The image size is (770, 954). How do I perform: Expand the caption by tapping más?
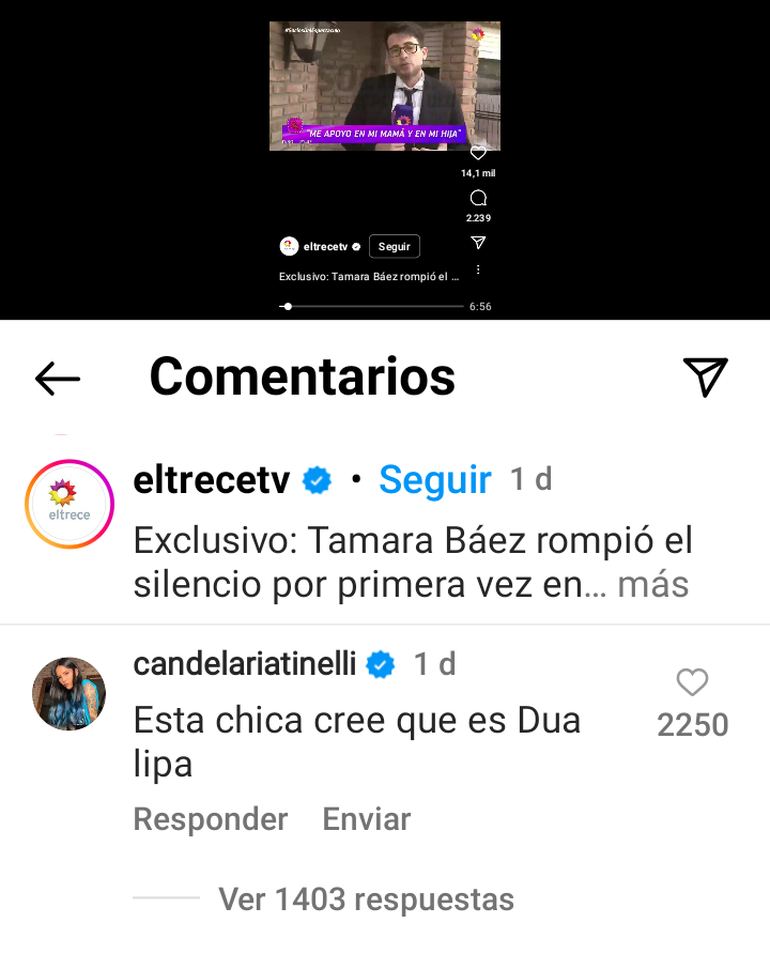(x=651, y=584)
